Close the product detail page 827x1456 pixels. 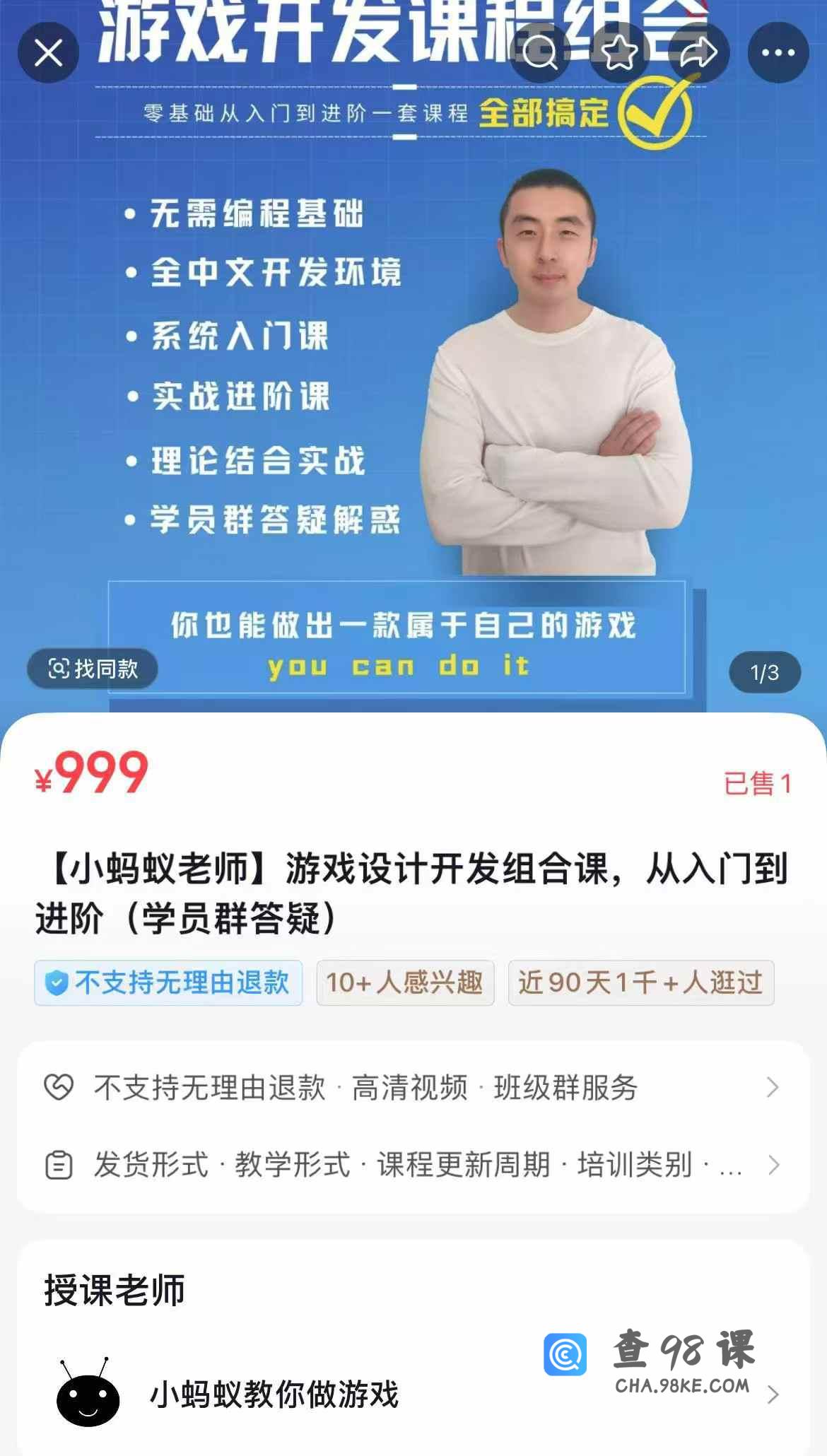48,53
